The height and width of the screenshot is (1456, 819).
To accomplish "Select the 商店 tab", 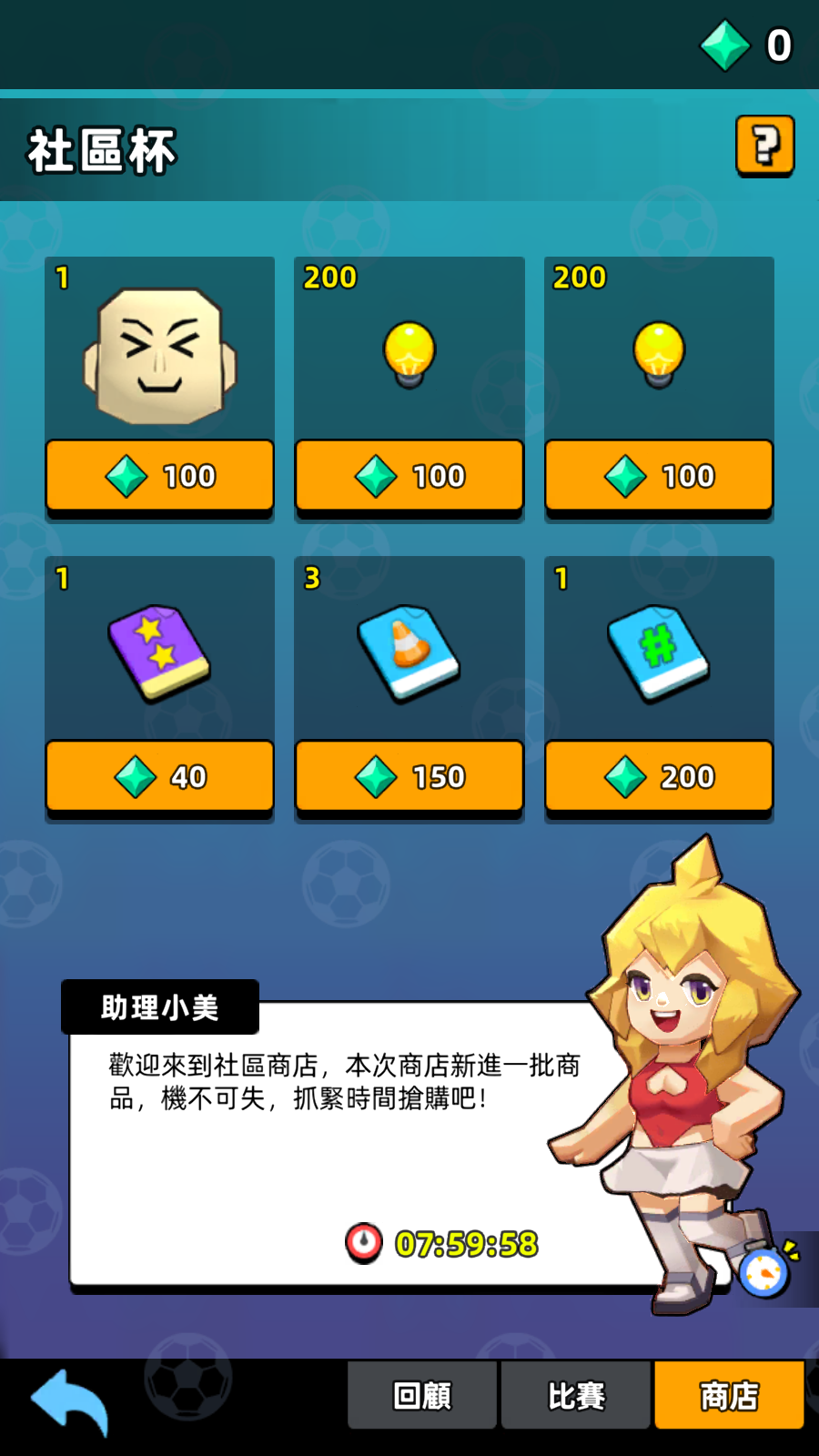I will click(729, 1395).
